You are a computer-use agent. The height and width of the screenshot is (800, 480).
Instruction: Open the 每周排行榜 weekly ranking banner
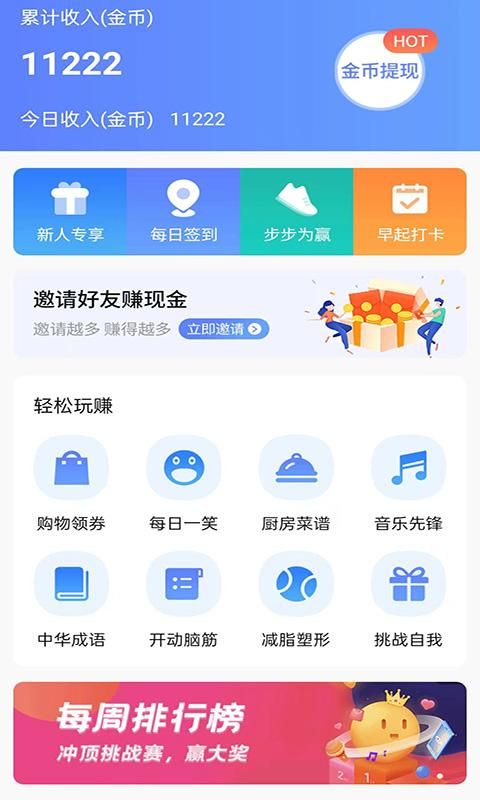[x=240, y=733]
